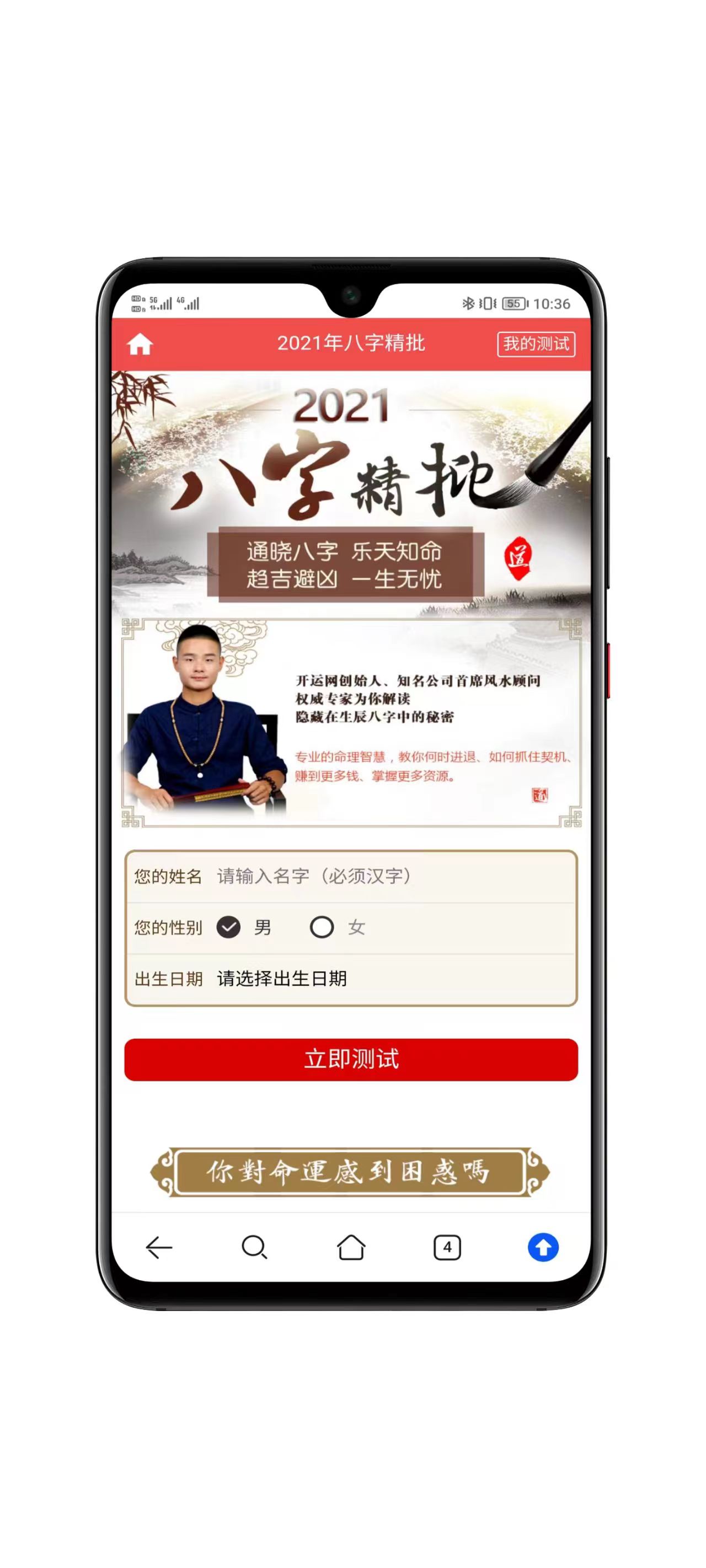Open 我的测试 (my tests)
The image size is (706, 1568).
tap(536, 344)
